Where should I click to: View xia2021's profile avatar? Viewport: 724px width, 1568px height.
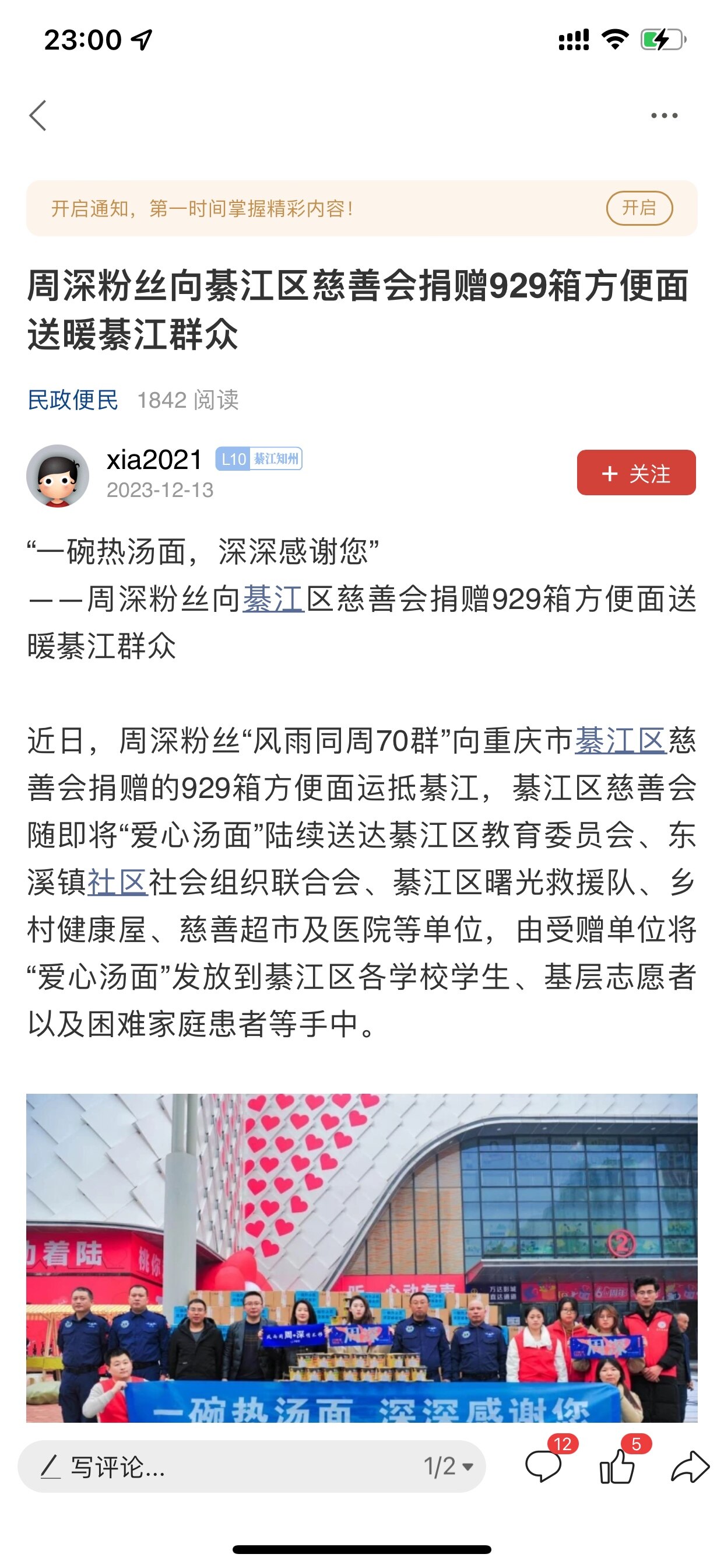(x=58, y=475)
